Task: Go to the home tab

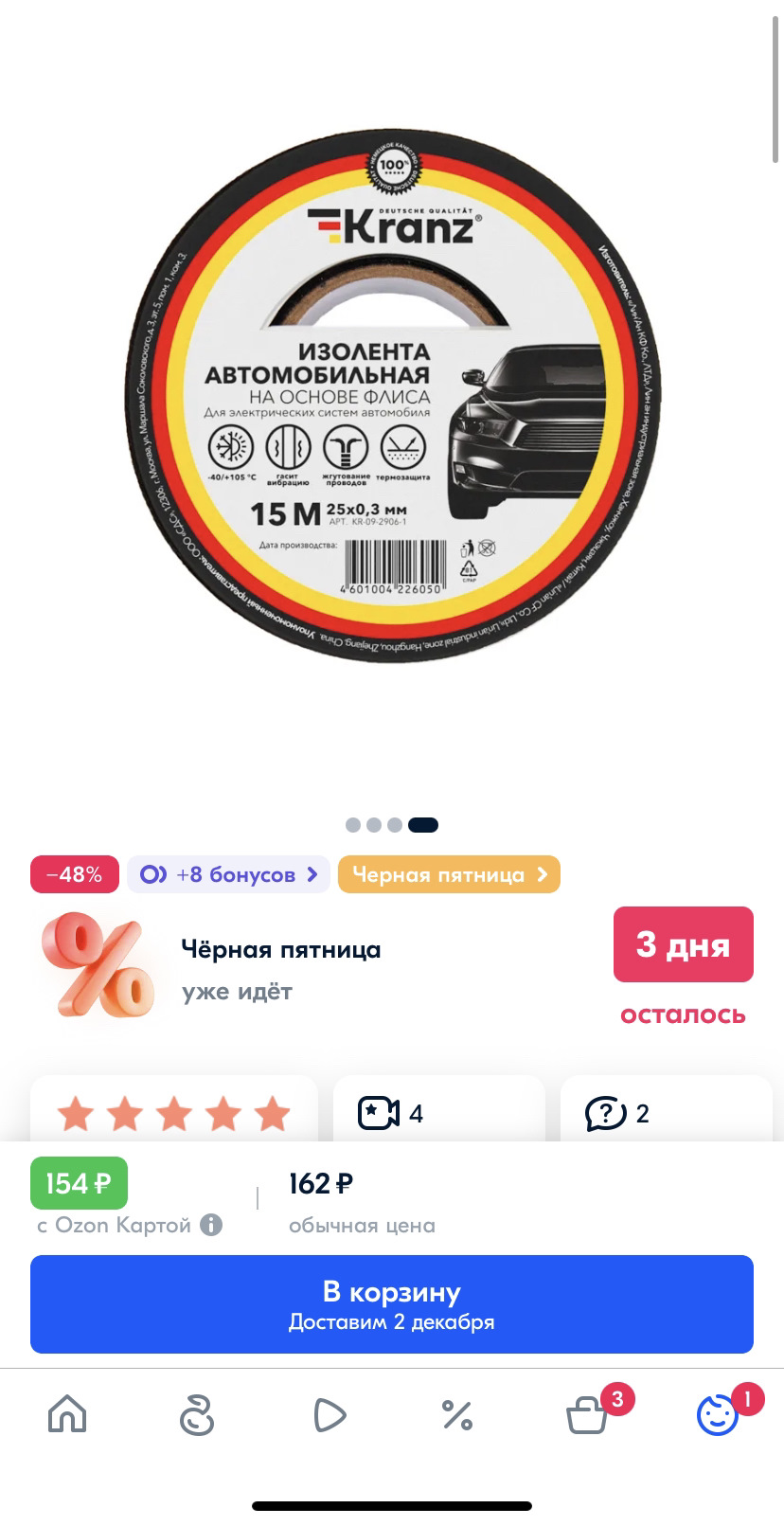Action: [x=67, y=1416]
